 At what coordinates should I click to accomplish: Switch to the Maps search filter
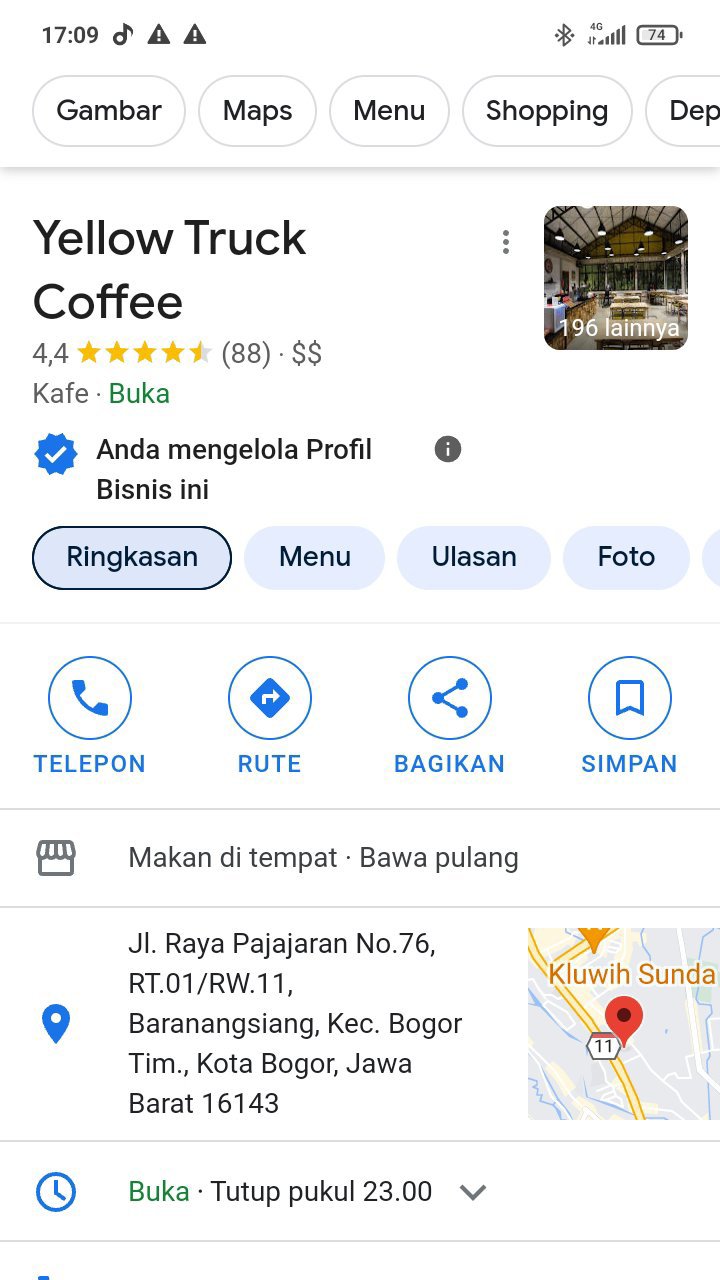(257, 111)
